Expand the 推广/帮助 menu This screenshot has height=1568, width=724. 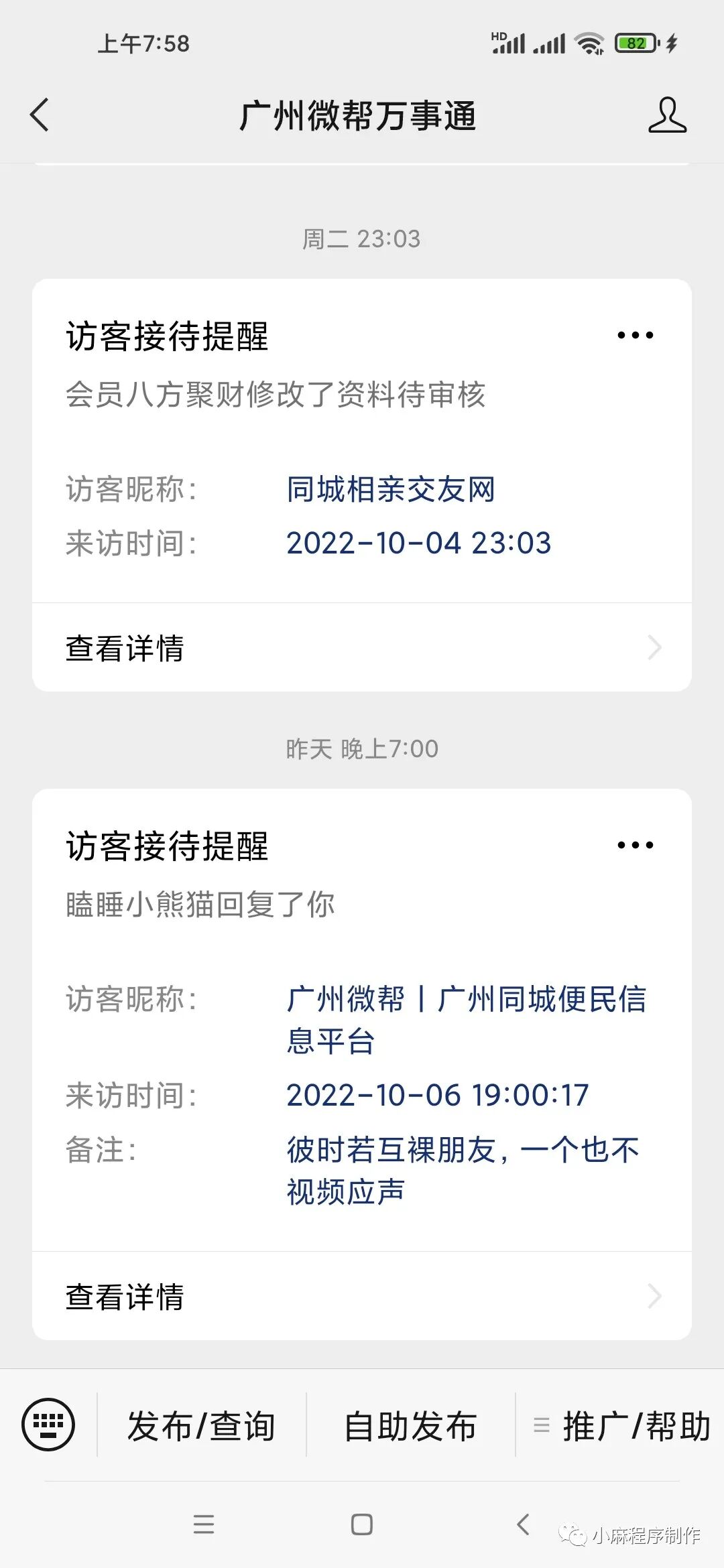tap(621, 1425)
